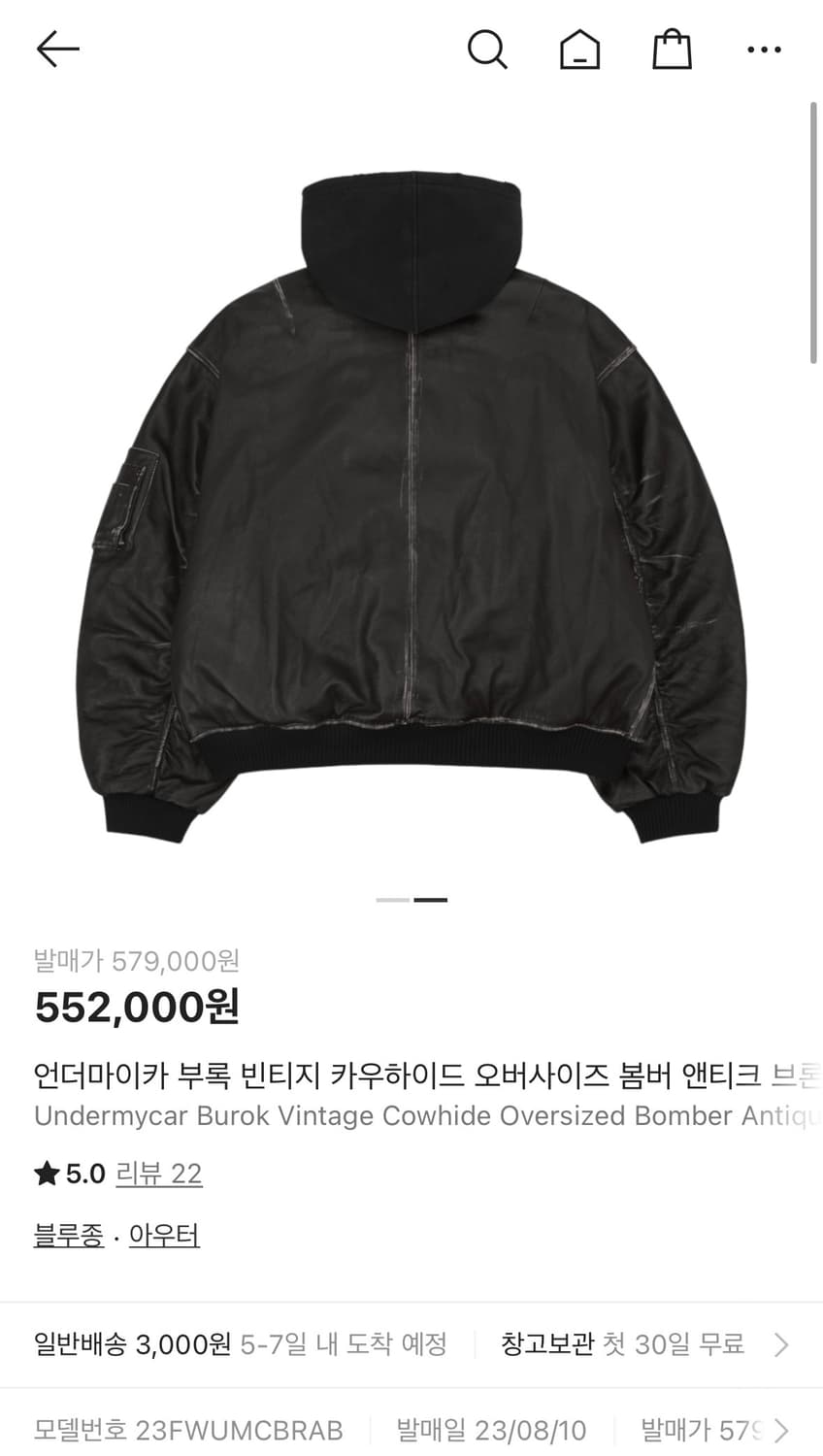Screen dimensions: 823x1456
Task: Click the 552,000원 price text
Action: pyautogui.click(x=135, y=1008)
